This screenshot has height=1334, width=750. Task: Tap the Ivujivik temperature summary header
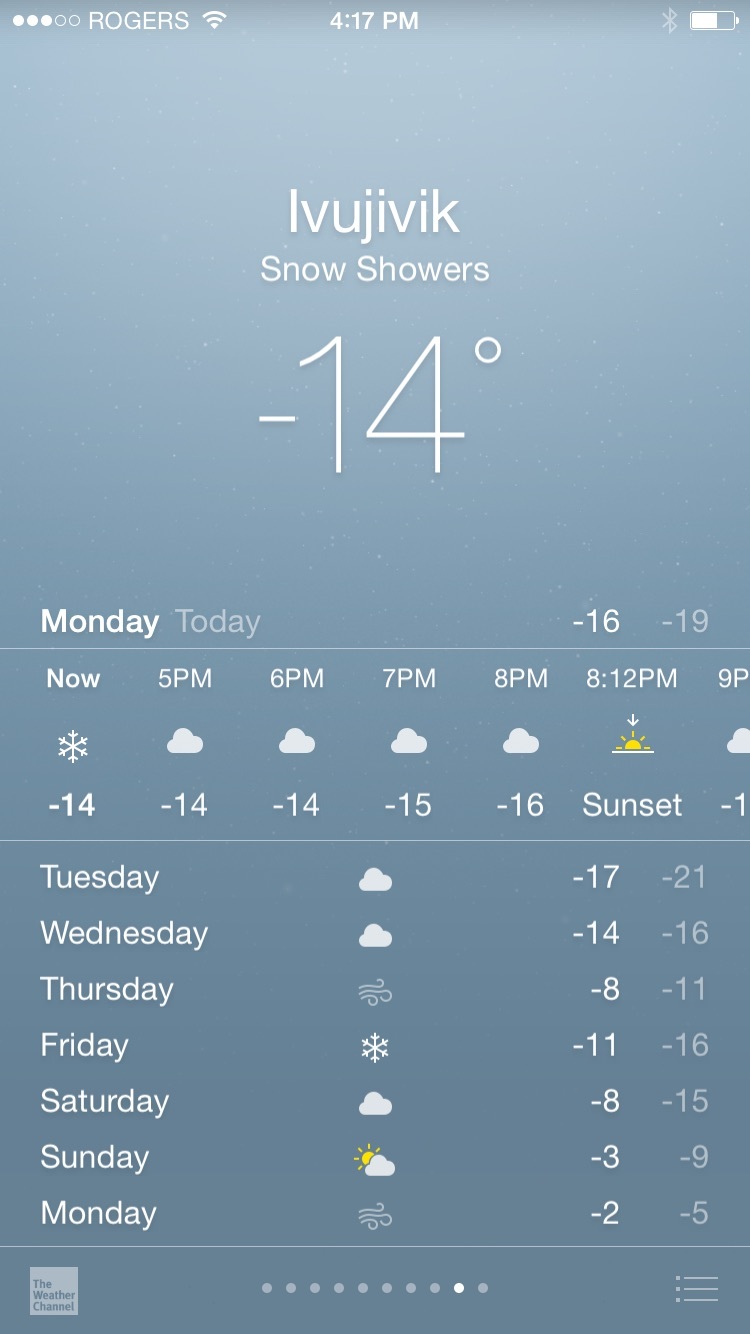point(375,330)
